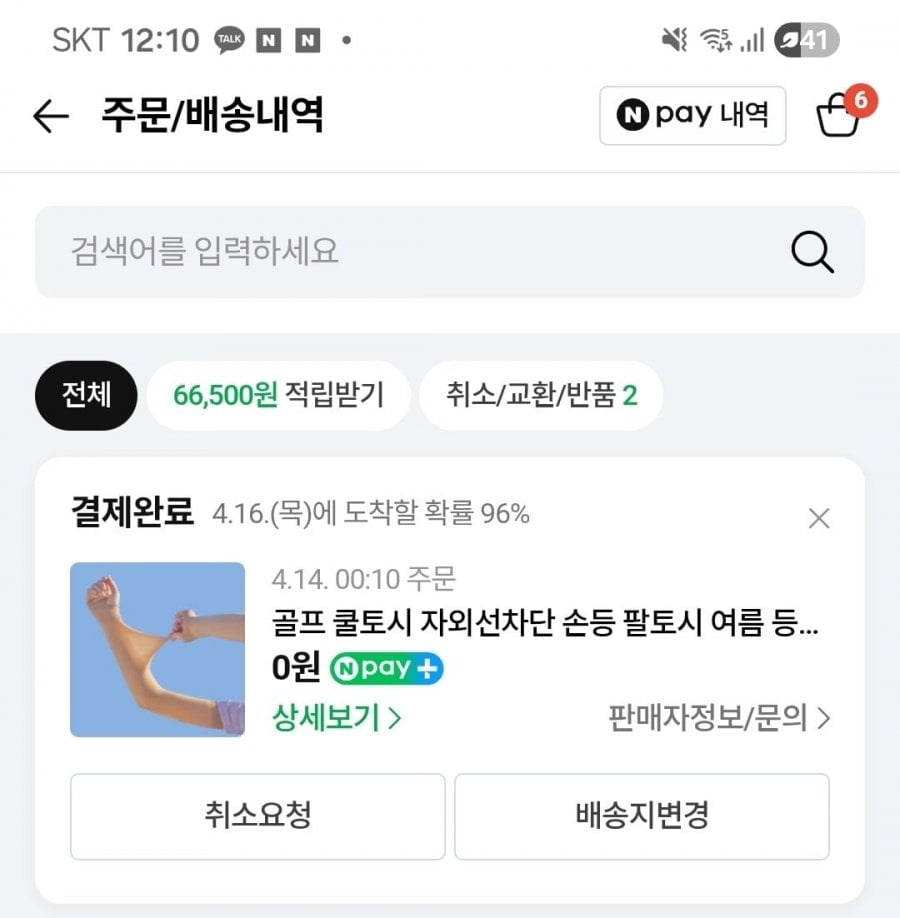This screenshot has height=918, width=900.
Task: Dismiss the 결제완료 order card
Action: 818,518
